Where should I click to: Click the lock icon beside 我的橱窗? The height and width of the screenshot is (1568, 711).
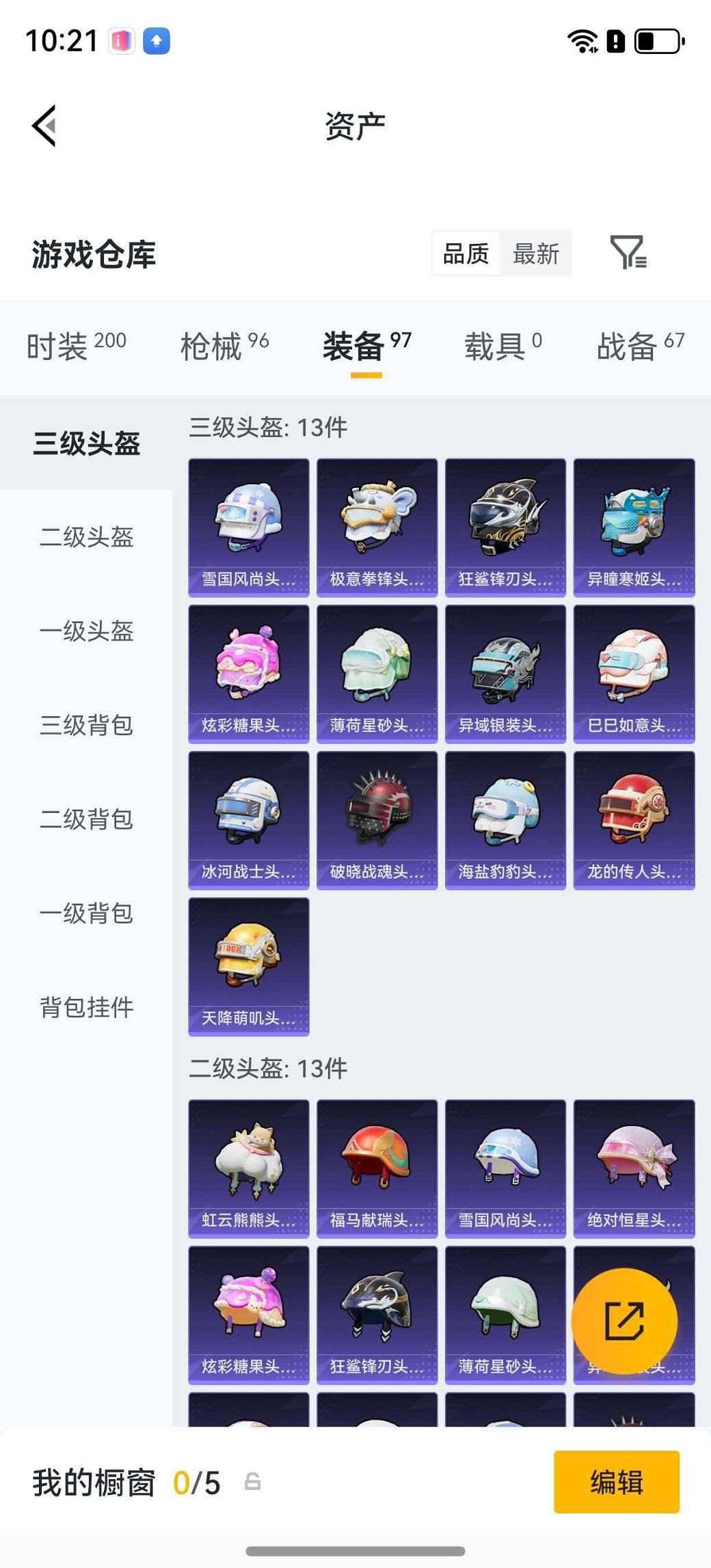tap(253, 1483)
